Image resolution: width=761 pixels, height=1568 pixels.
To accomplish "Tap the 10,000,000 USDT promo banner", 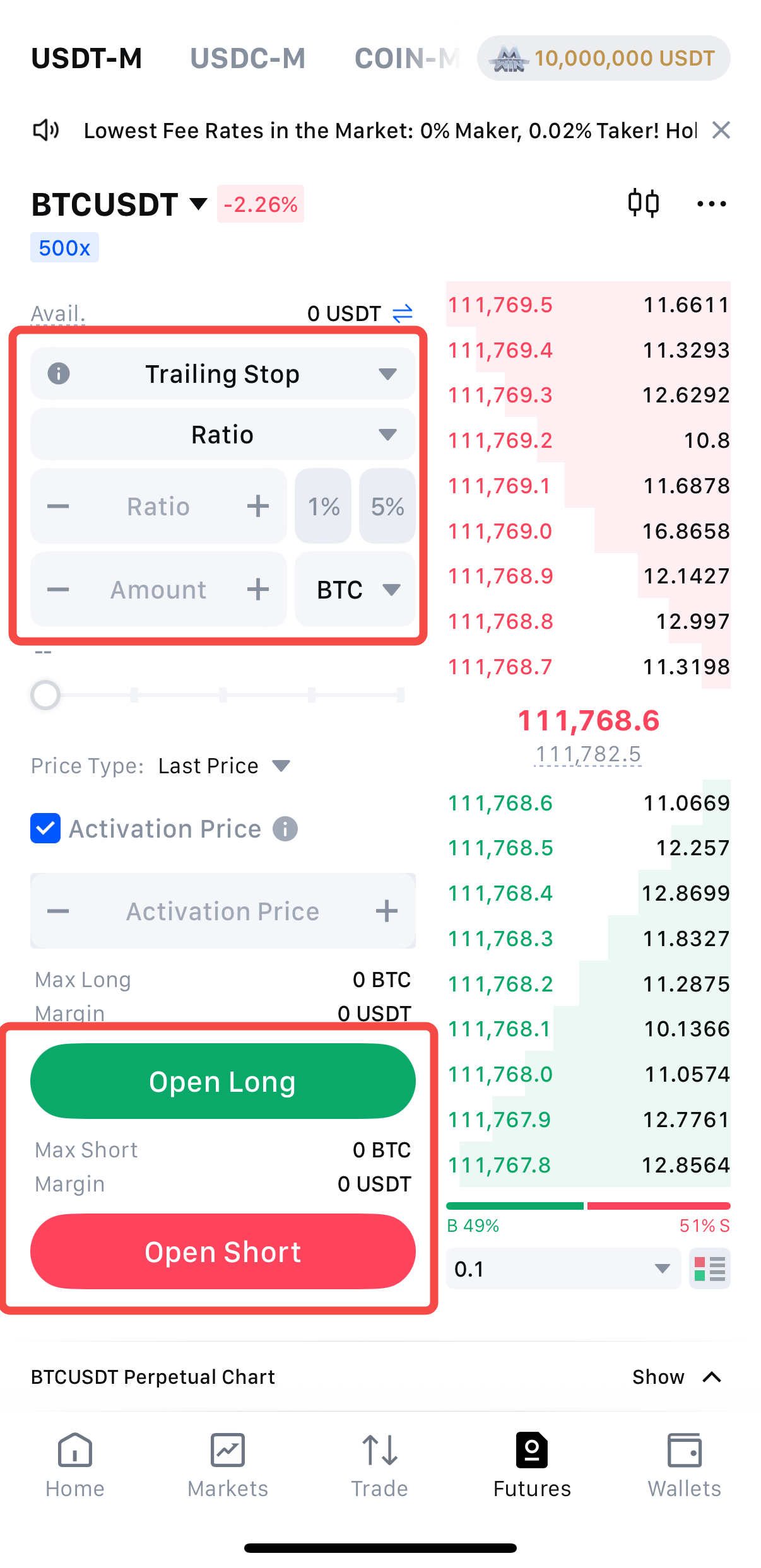I will [x=603, y=59].
